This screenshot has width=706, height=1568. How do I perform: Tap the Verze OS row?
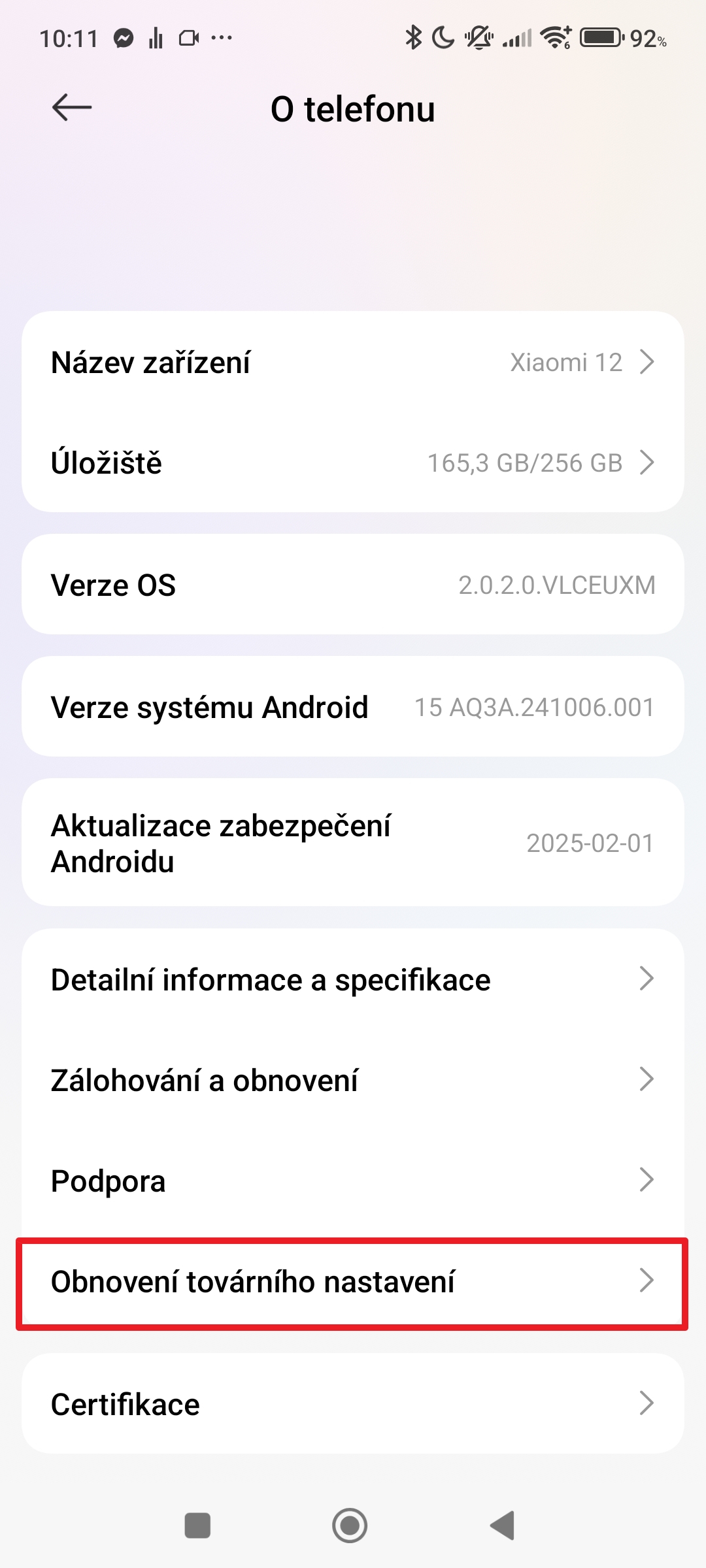click(353, 585)
